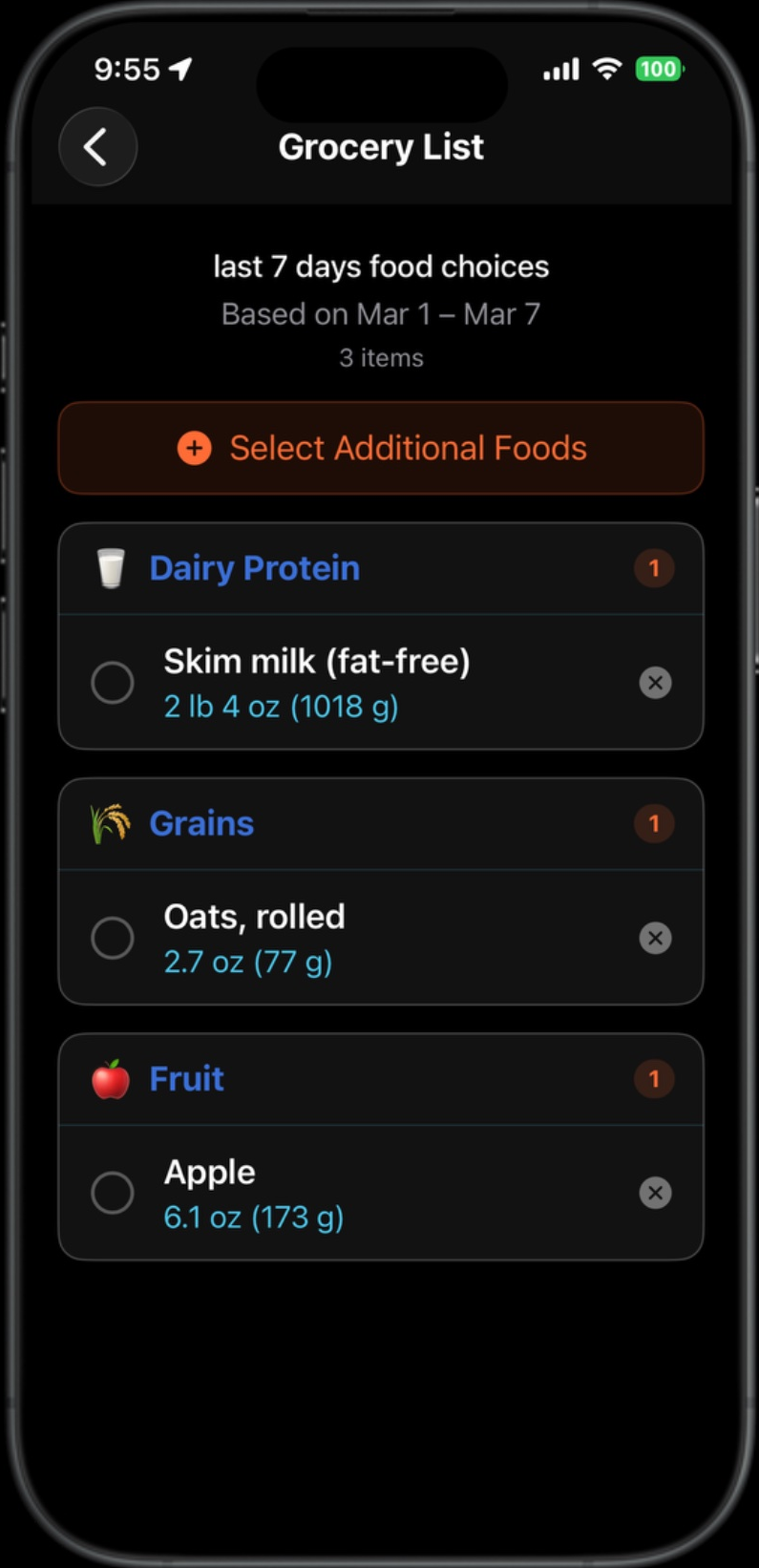Image resolution: width=759 pixels, height=1568 pixels.
Task: Tap the back chevron at top left
Action: [x=97, y=146]
